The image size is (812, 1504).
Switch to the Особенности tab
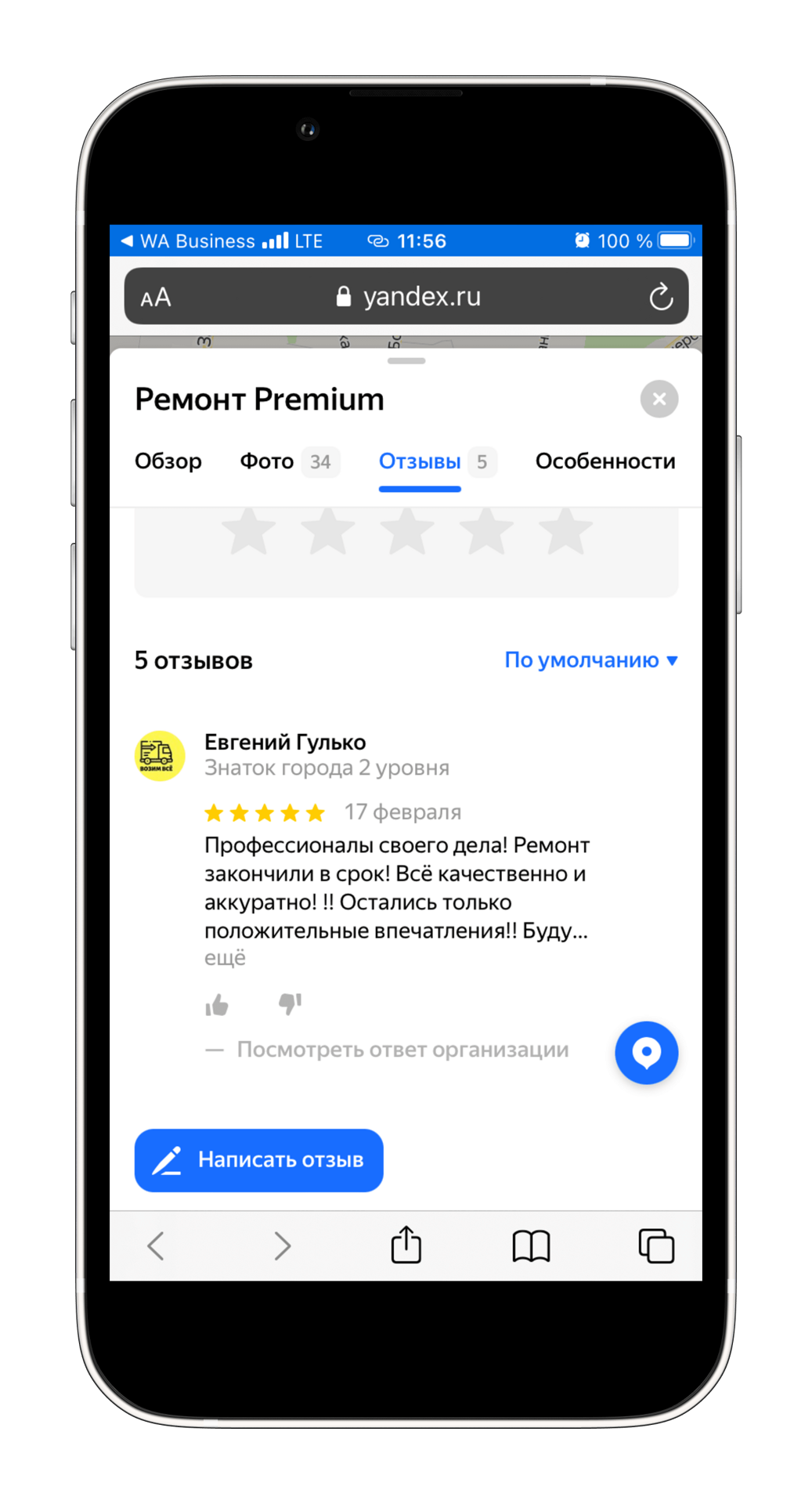(604, 461)
